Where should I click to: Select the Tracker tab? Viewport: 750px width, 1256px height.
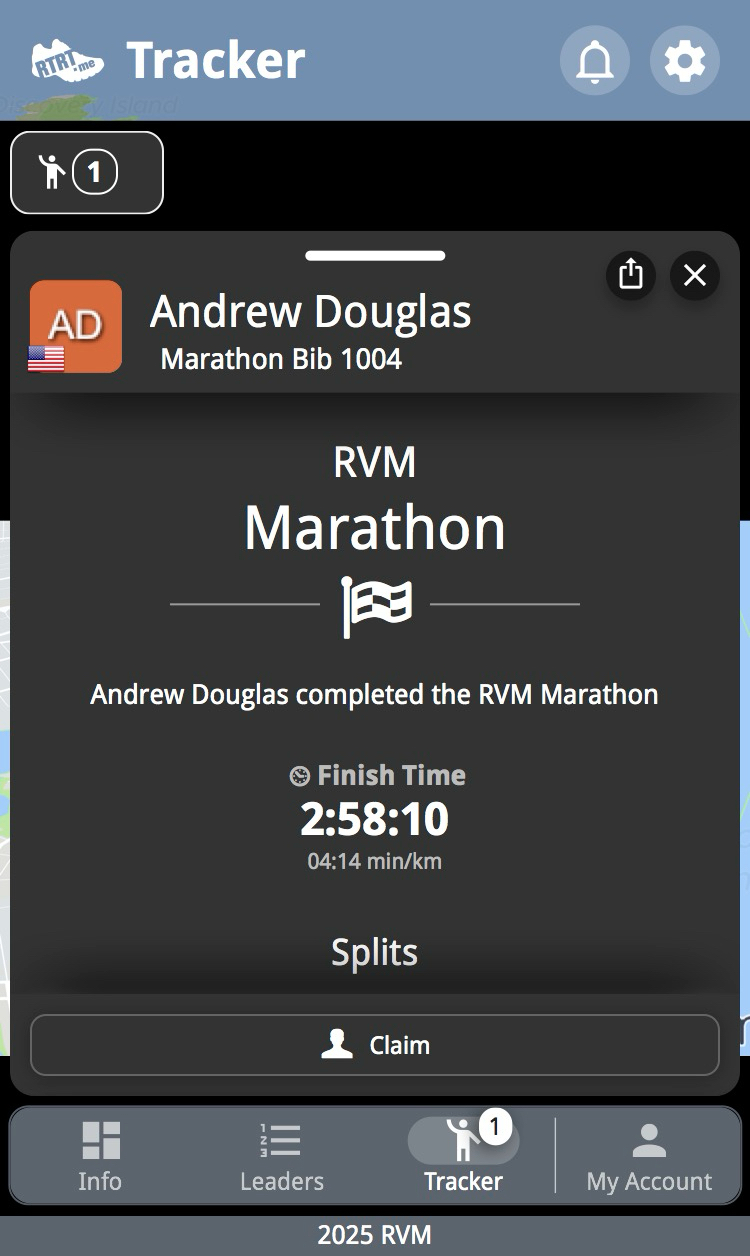[464, 1156]
